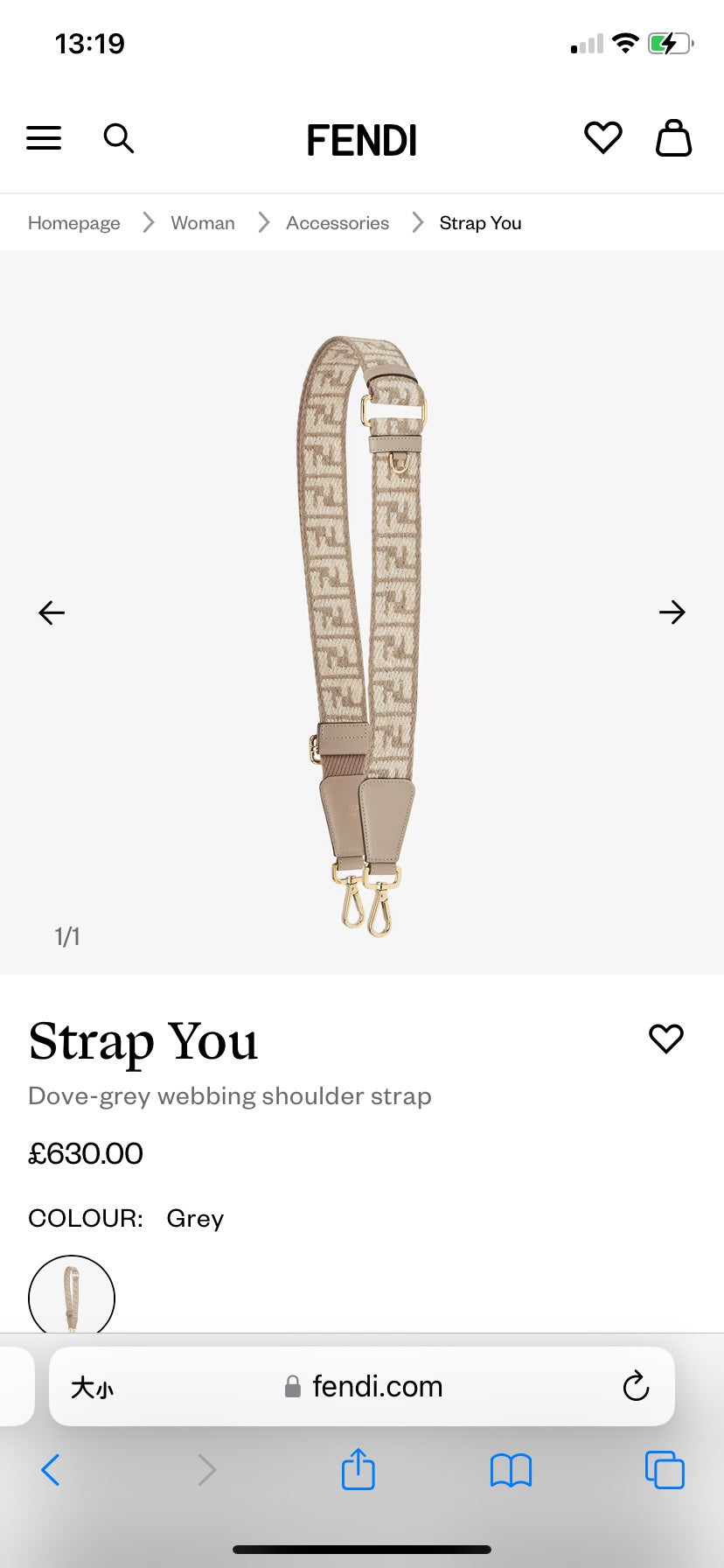Screen dimensions: 724x1568
Task: Tap the fendi.com address bar
Action: (376, 1387)
